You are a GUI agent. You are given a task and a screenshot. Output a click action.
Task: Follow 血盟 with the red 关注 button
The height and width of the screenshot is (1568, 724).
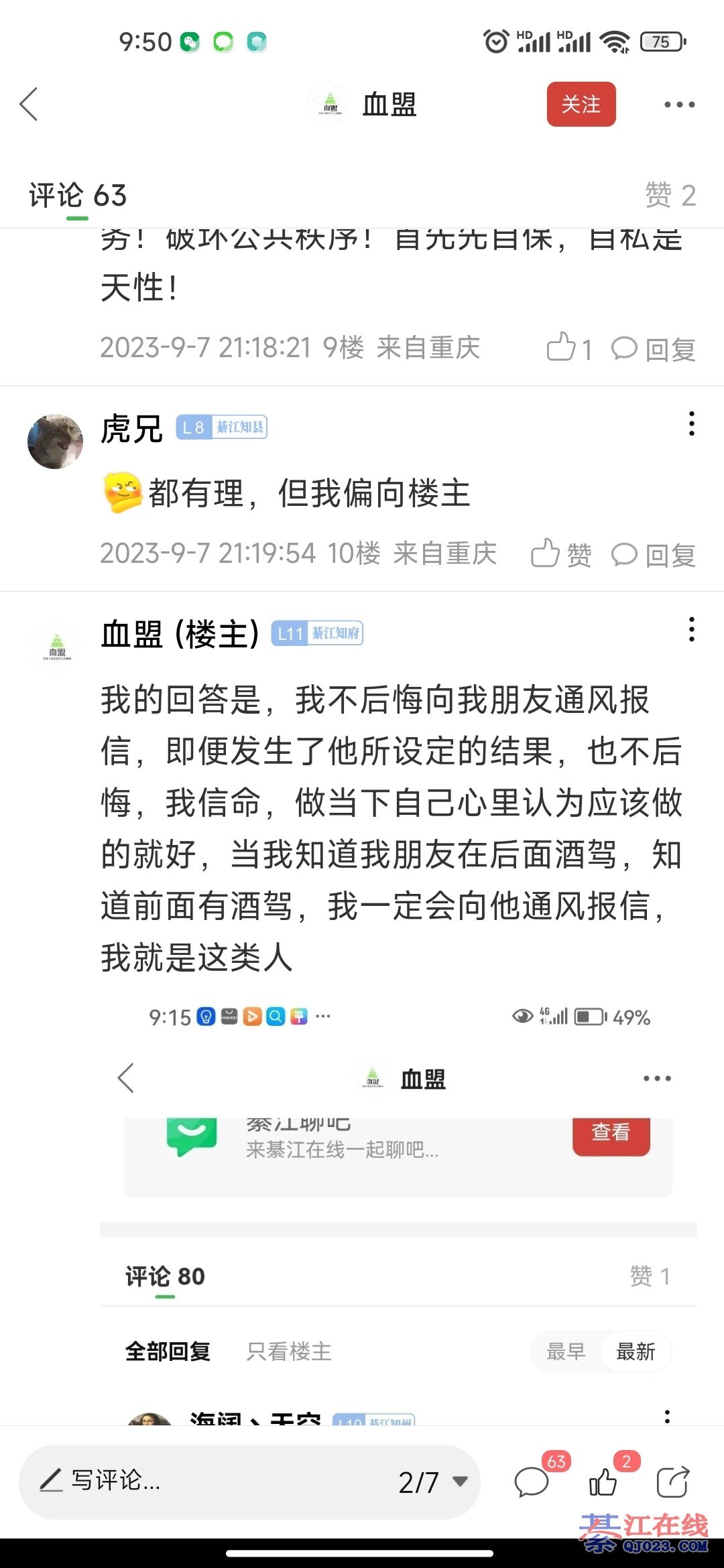(x=581, y=105)
